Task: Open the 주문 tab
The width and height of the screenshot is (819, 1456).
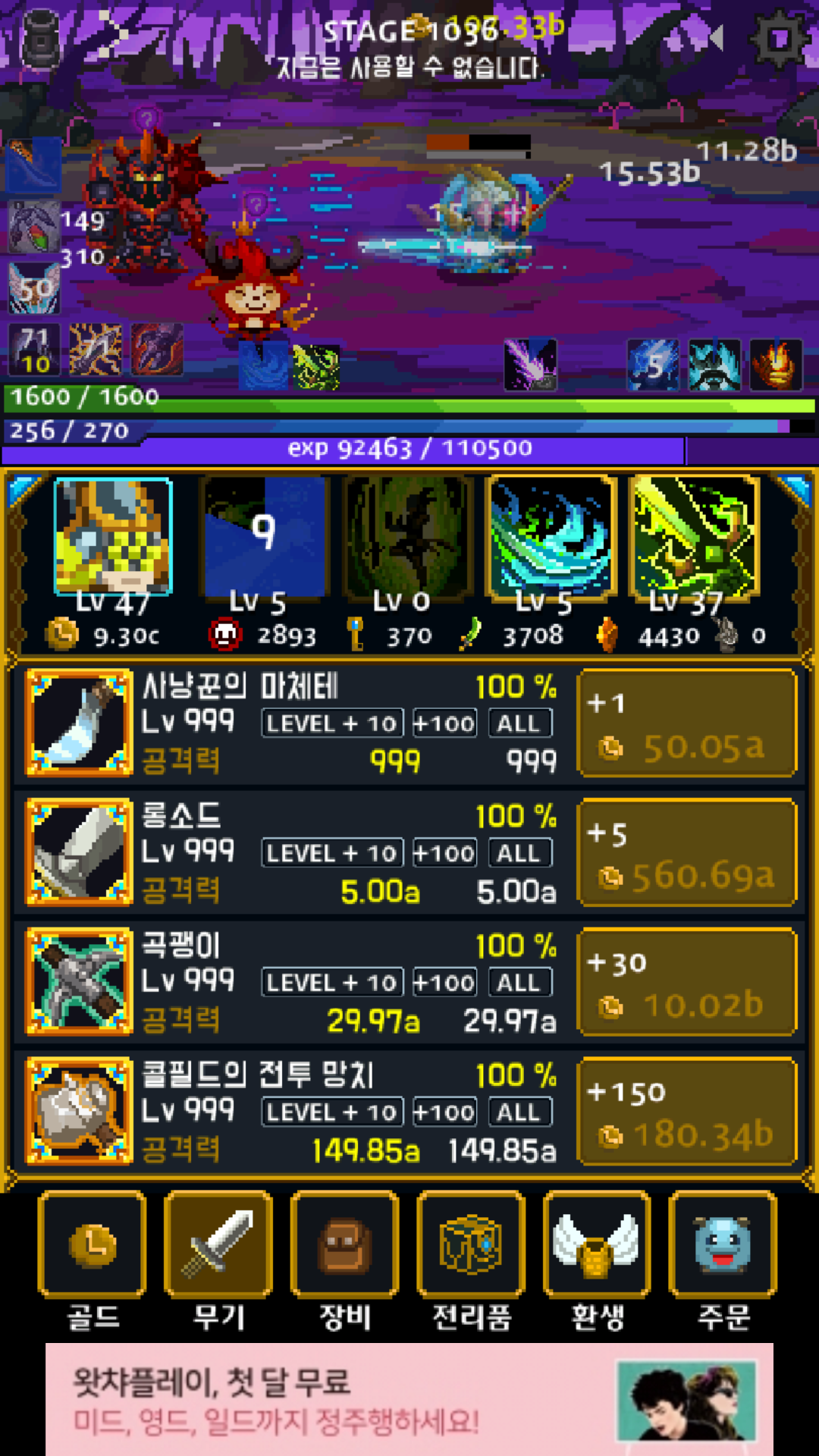Action: [x=723, y=1244]
